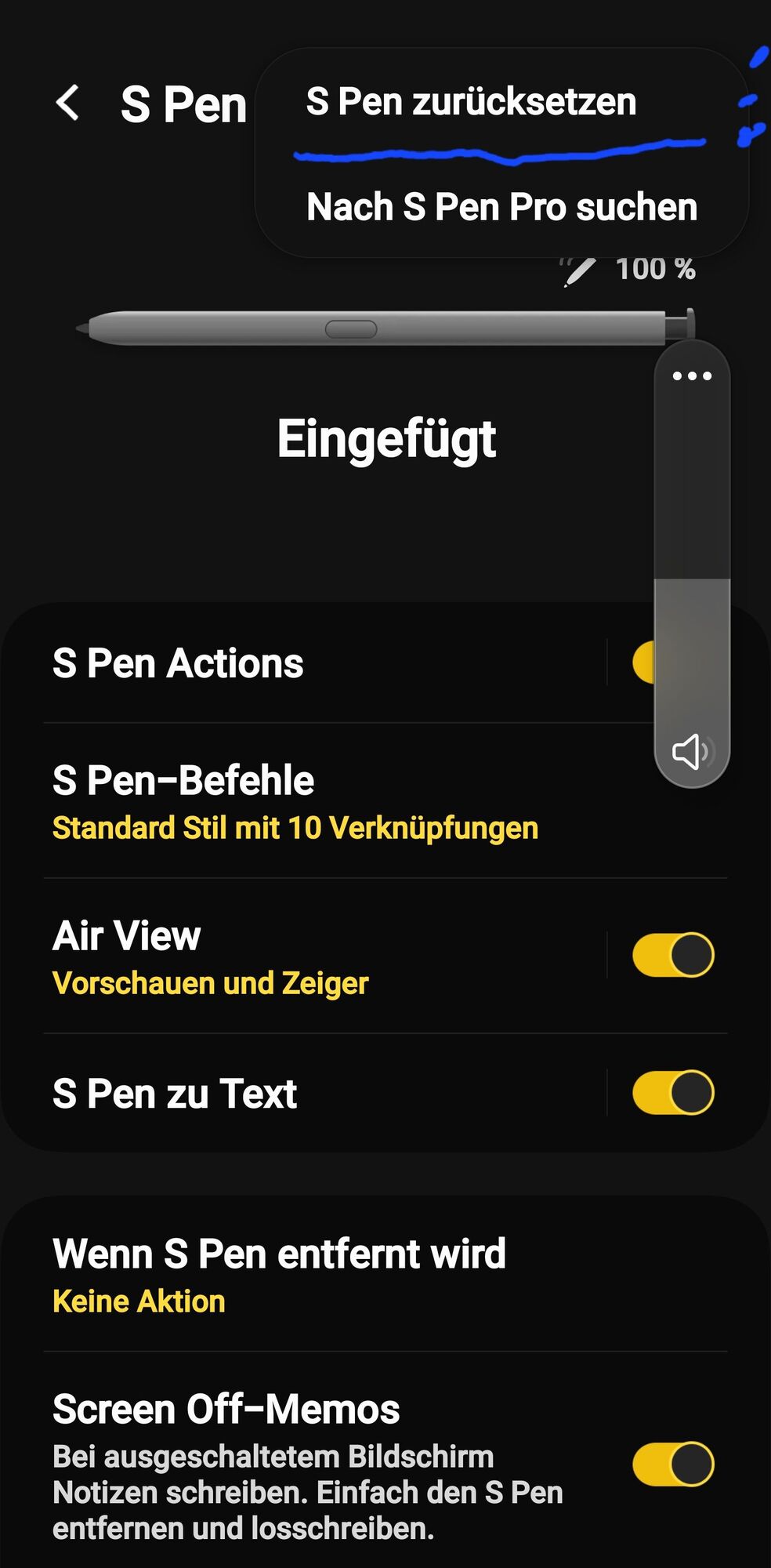Choose Nach S Pen Pro suchen
Screen dimensions: 771x1568
pos(501,207)
